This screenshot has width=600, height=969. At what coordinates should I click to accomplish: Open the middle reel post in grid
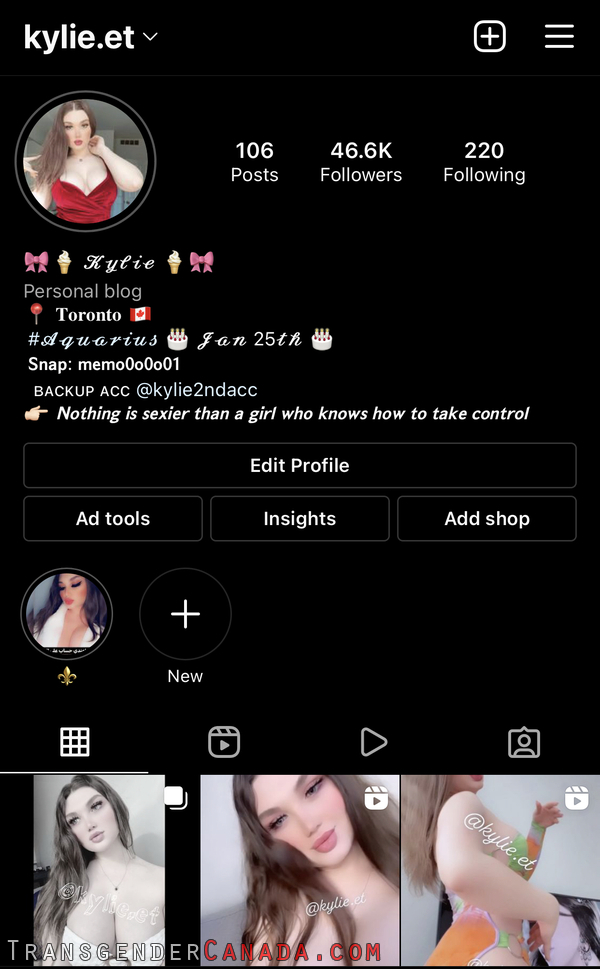click(x=300, y=871)
